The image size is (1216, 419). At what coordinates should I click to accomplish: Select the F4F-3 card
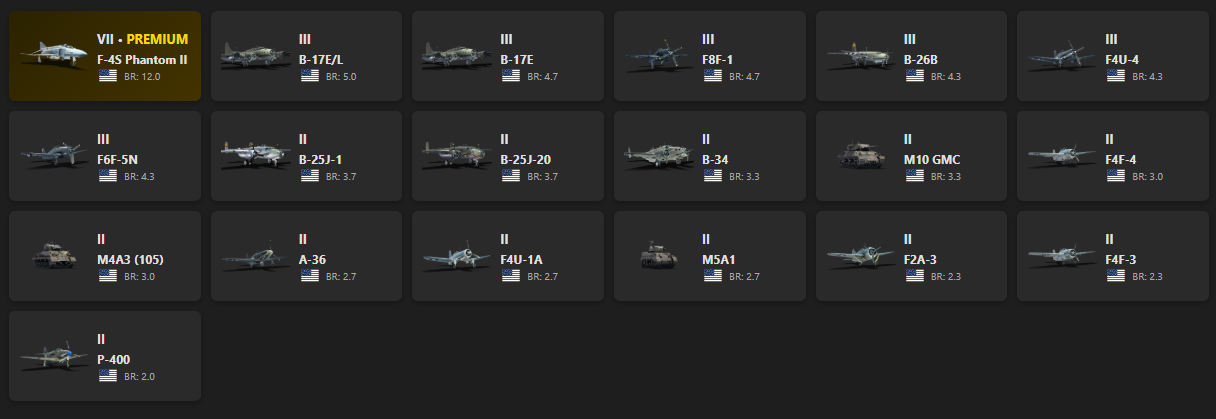coord(1113,256)
